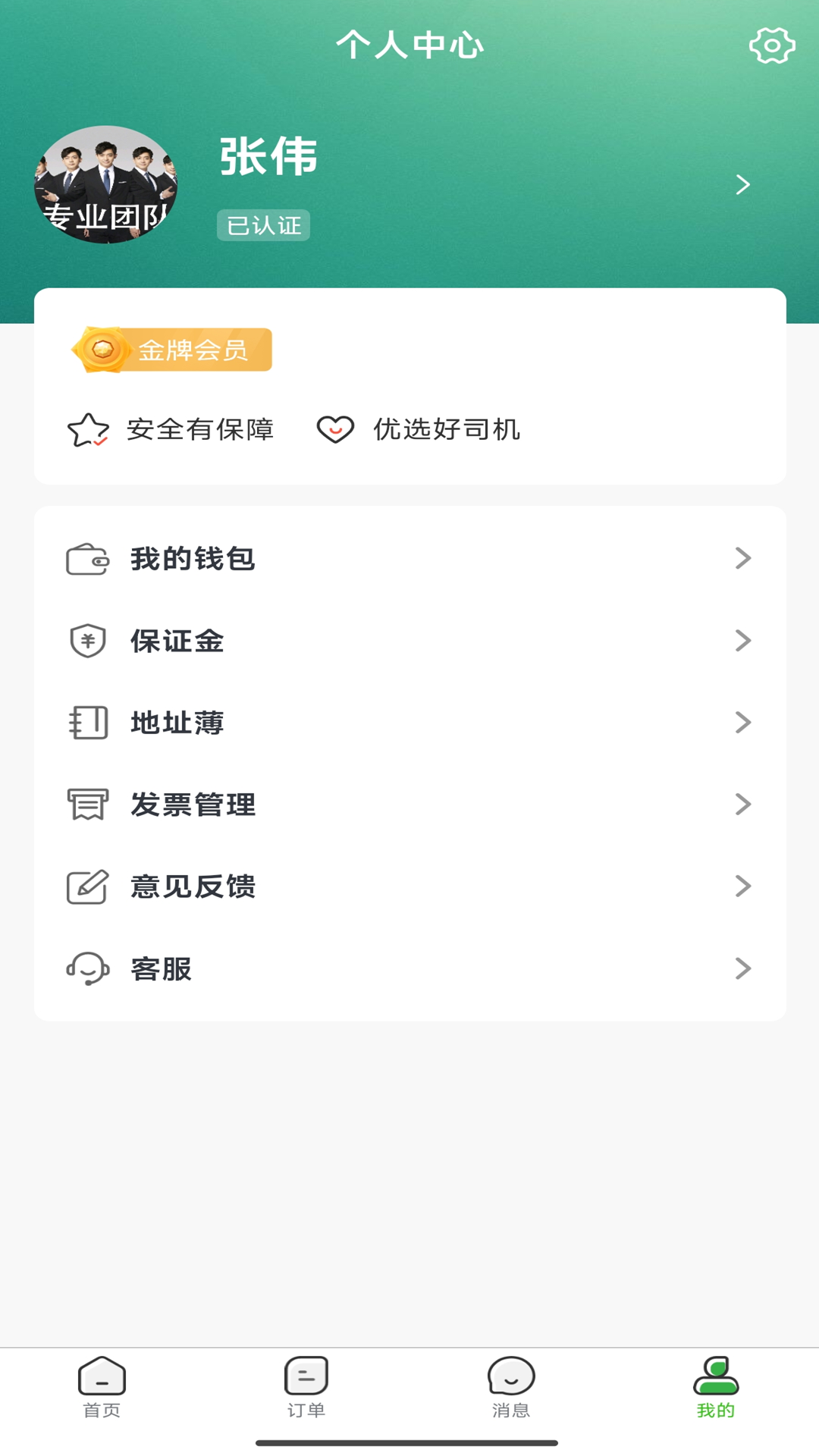
Task: Click the 保证金 shield icon
Action: (x=87, y=641)
